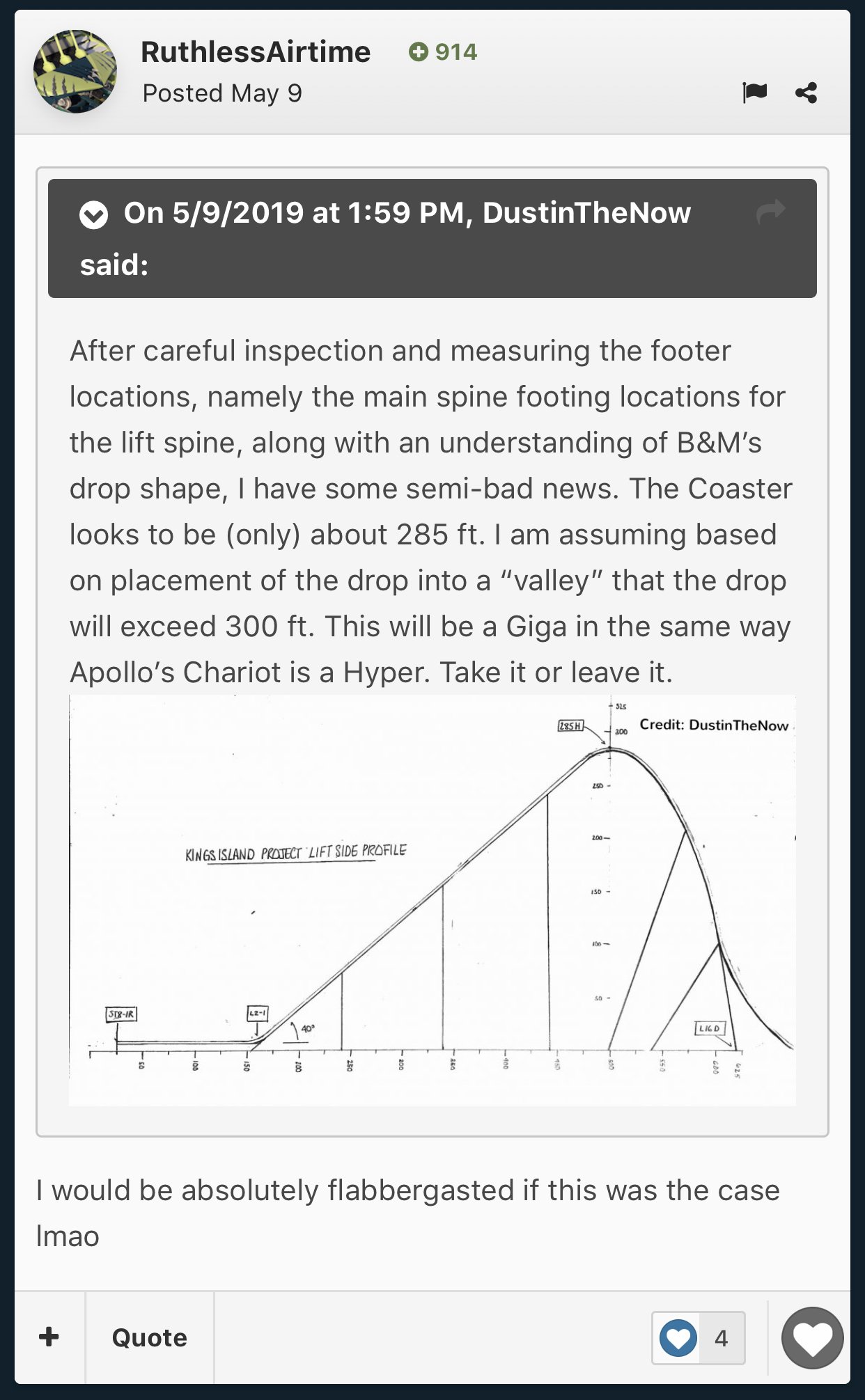View who reacted with 4 likes
Image resolution: width=865 pixels, height=1400 pixels.
(699, 1337)
